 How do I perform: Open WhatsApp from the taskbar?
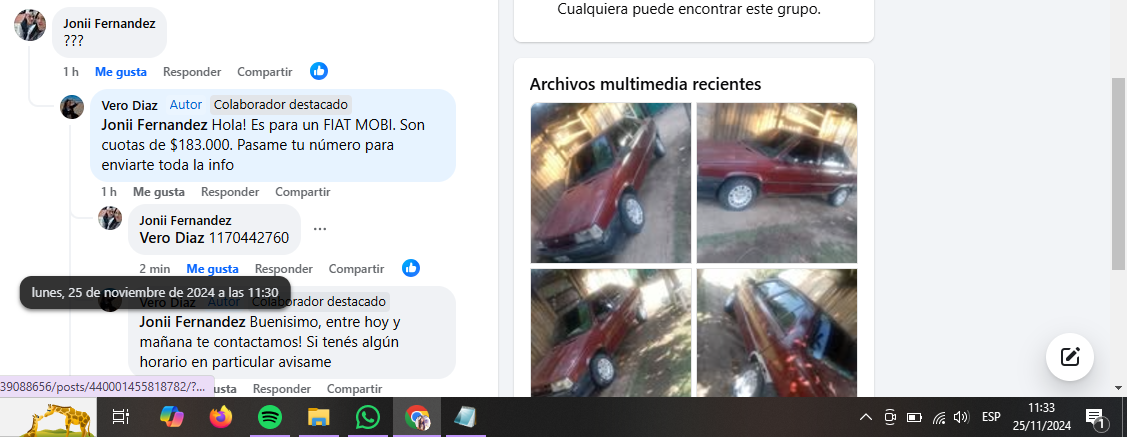point(367,417)
